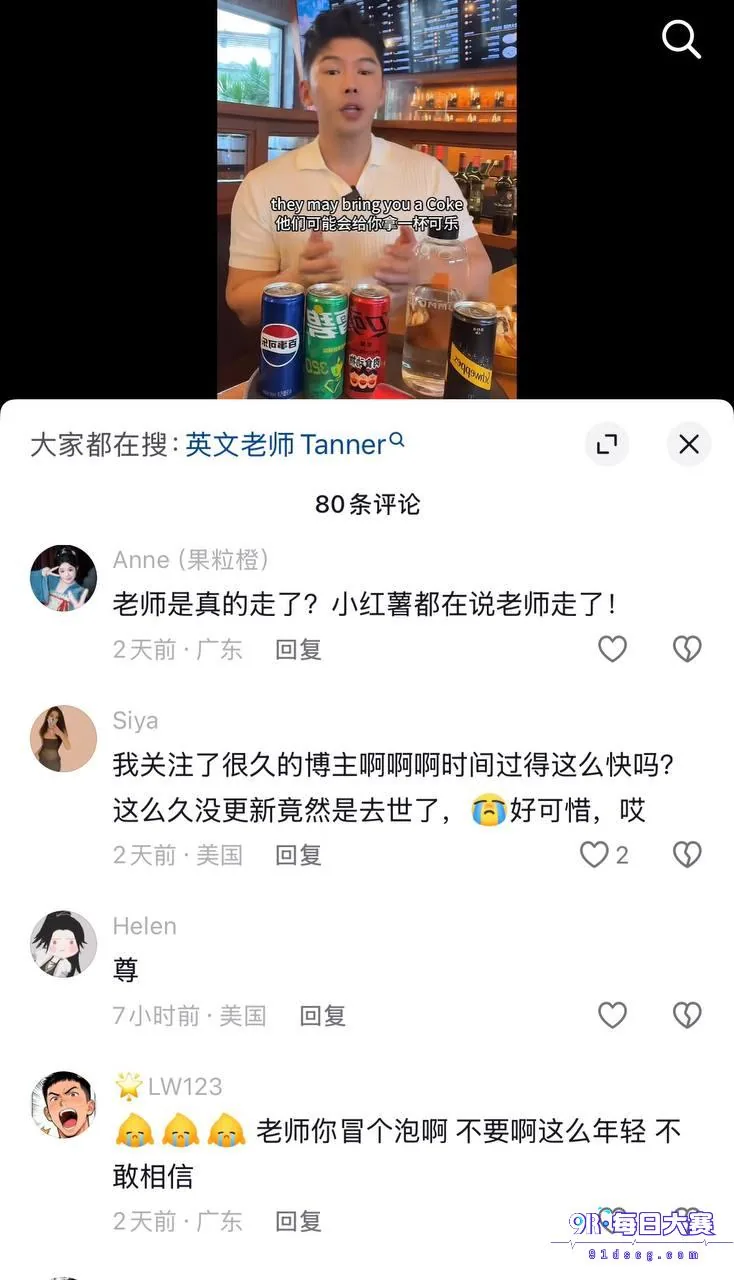Reply to LW123's comment
Image resolution: width=734 pixels, height=1280 pixels.
tap(298, 1220)
